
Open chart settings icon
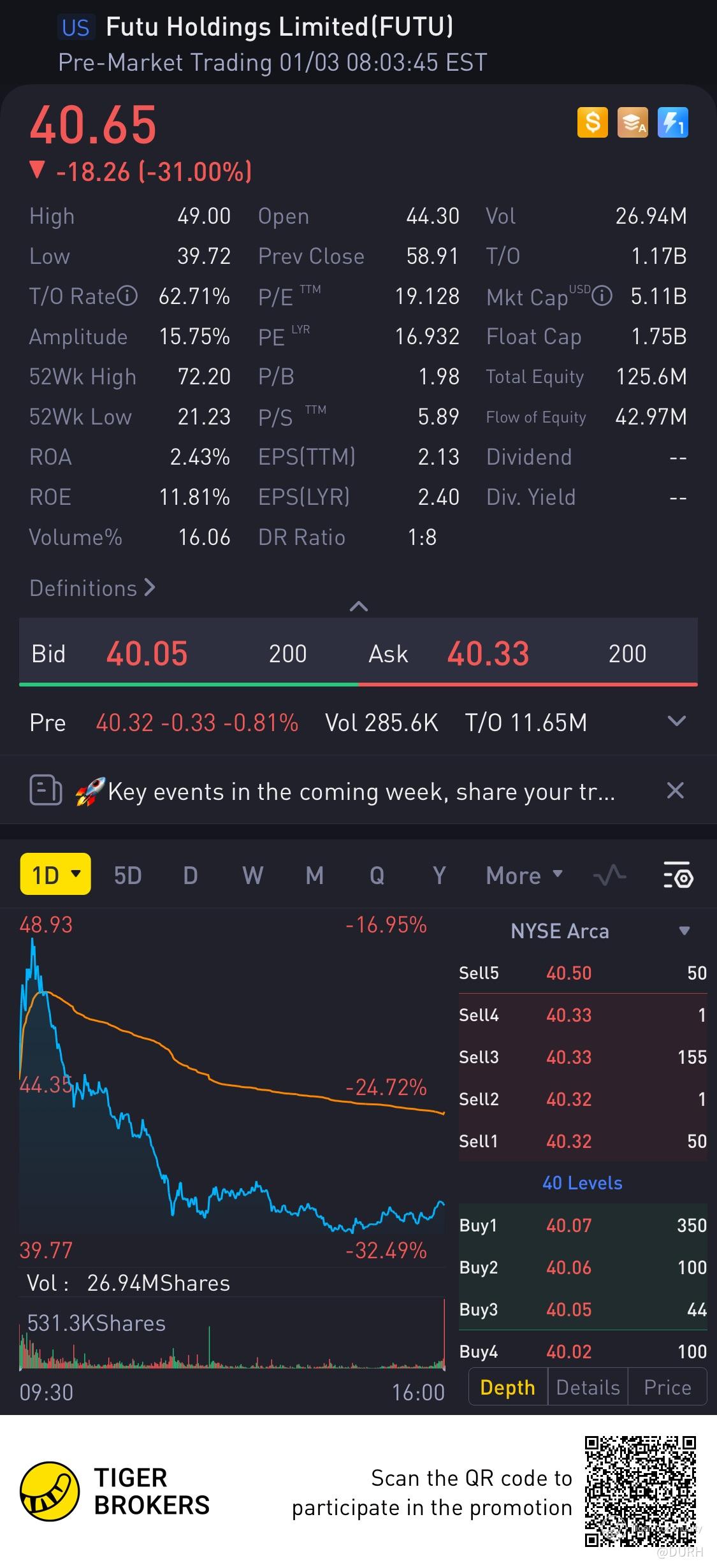[x=677, y=876]
